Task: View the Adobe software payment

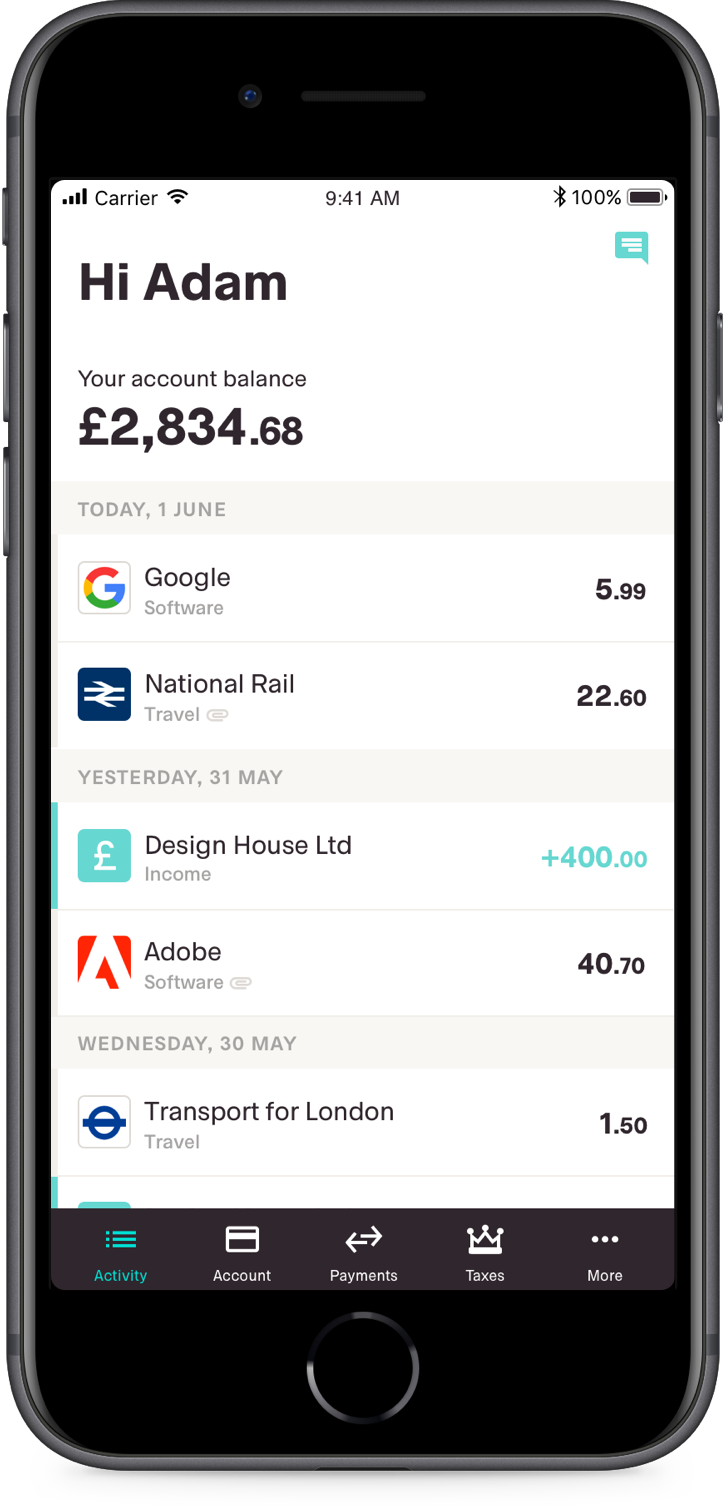Action: point(363,964)
